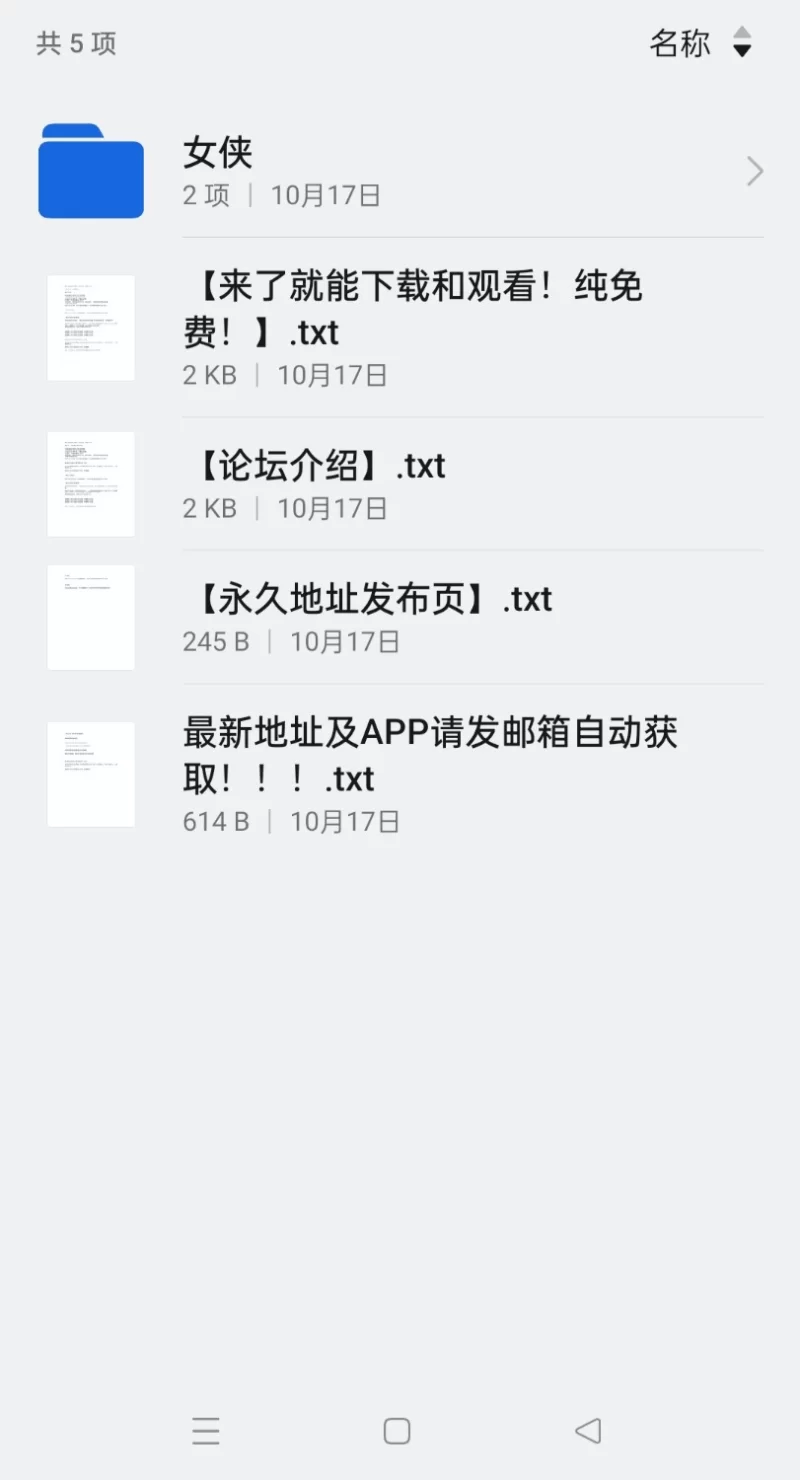This screenshot has height=1480, width=800.
Task: Open the 名称 sort order dropdown
Action: coord(701,43)
